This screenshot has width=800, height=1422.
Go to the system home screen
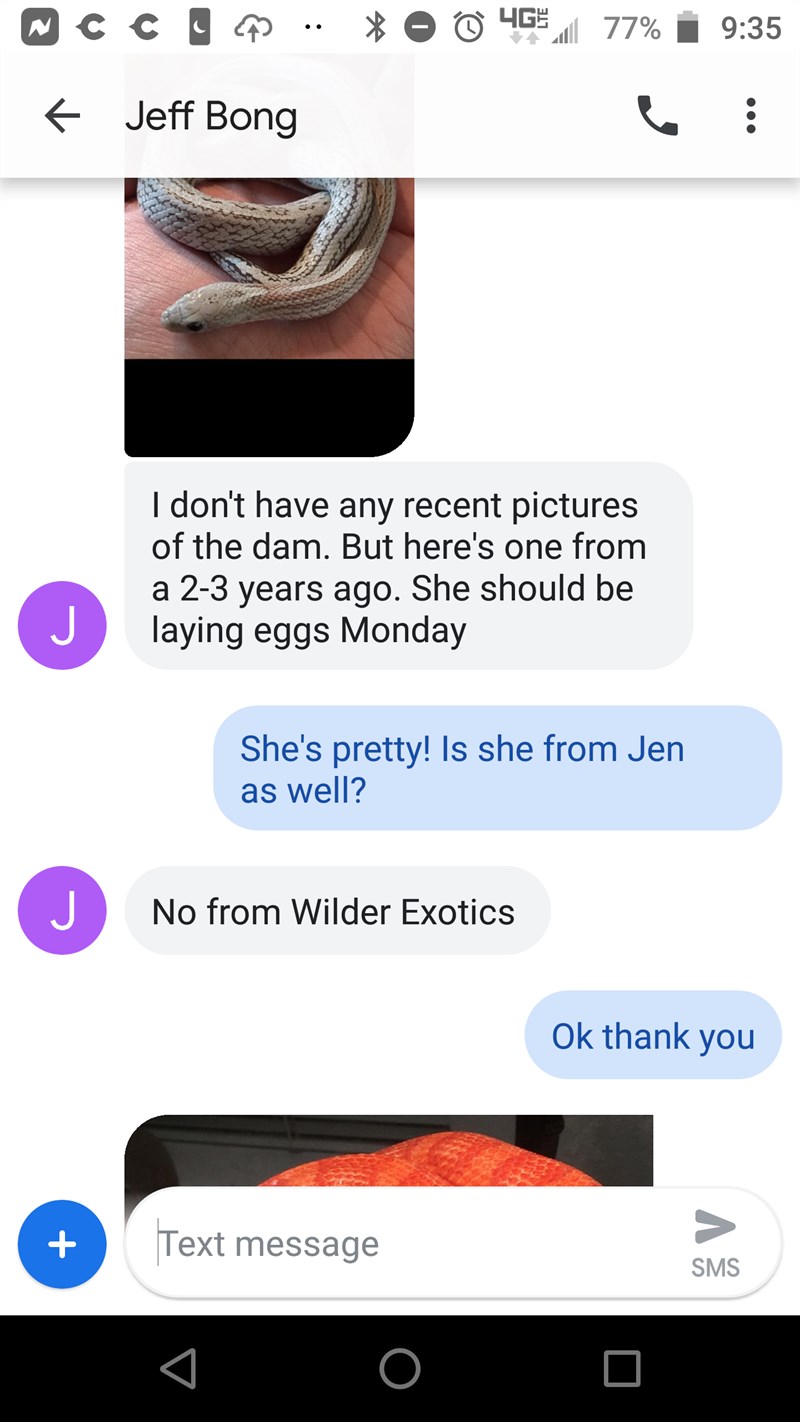pyautogui.click(x=400, y=1368)
